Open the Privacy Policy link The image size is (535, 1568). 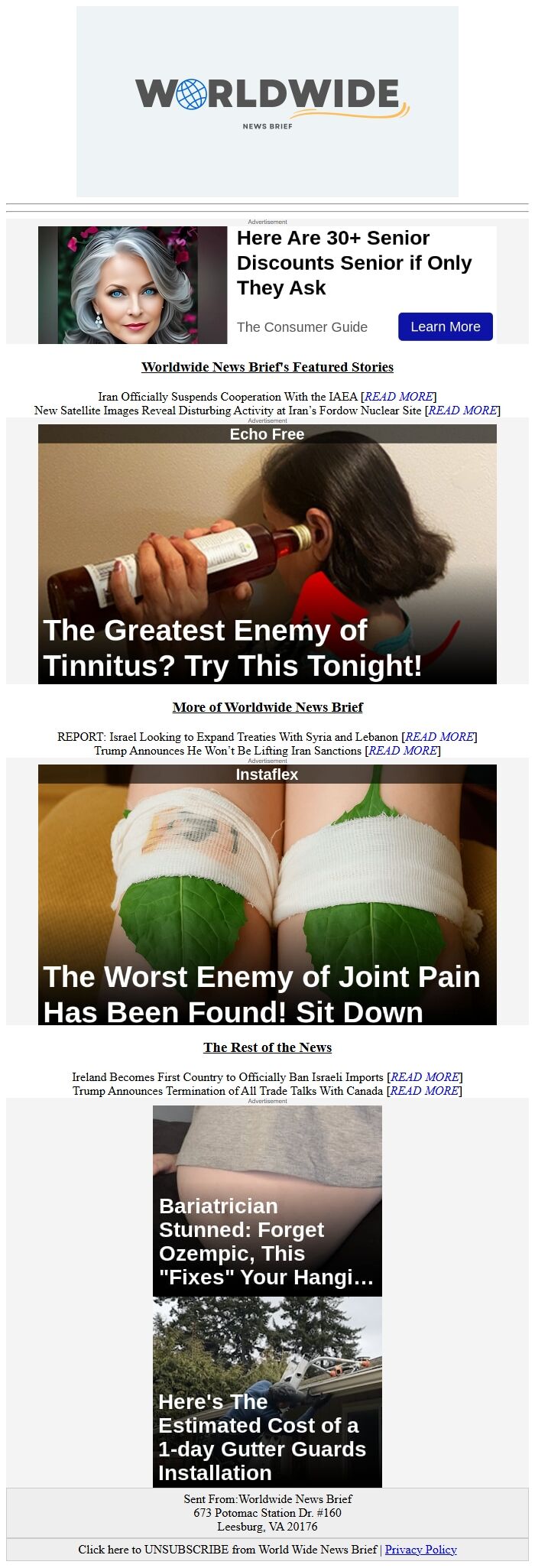pyautogui.click(x=420, y=1550)
